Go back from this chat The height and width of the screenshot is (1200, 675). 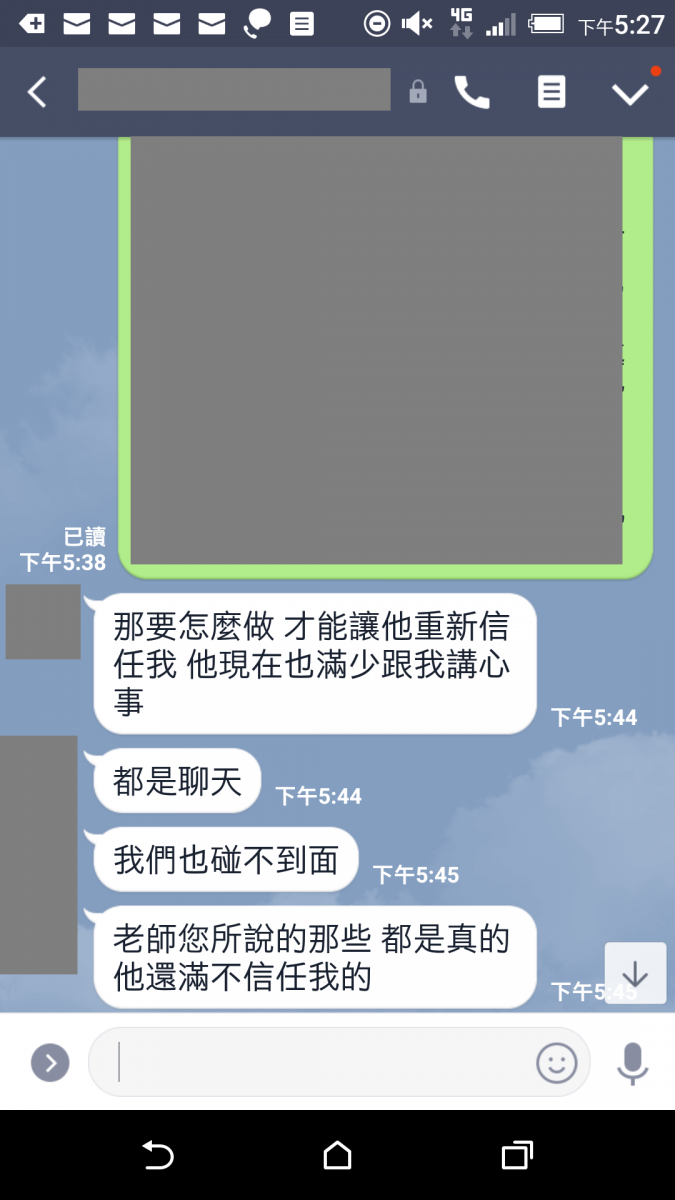37,92
